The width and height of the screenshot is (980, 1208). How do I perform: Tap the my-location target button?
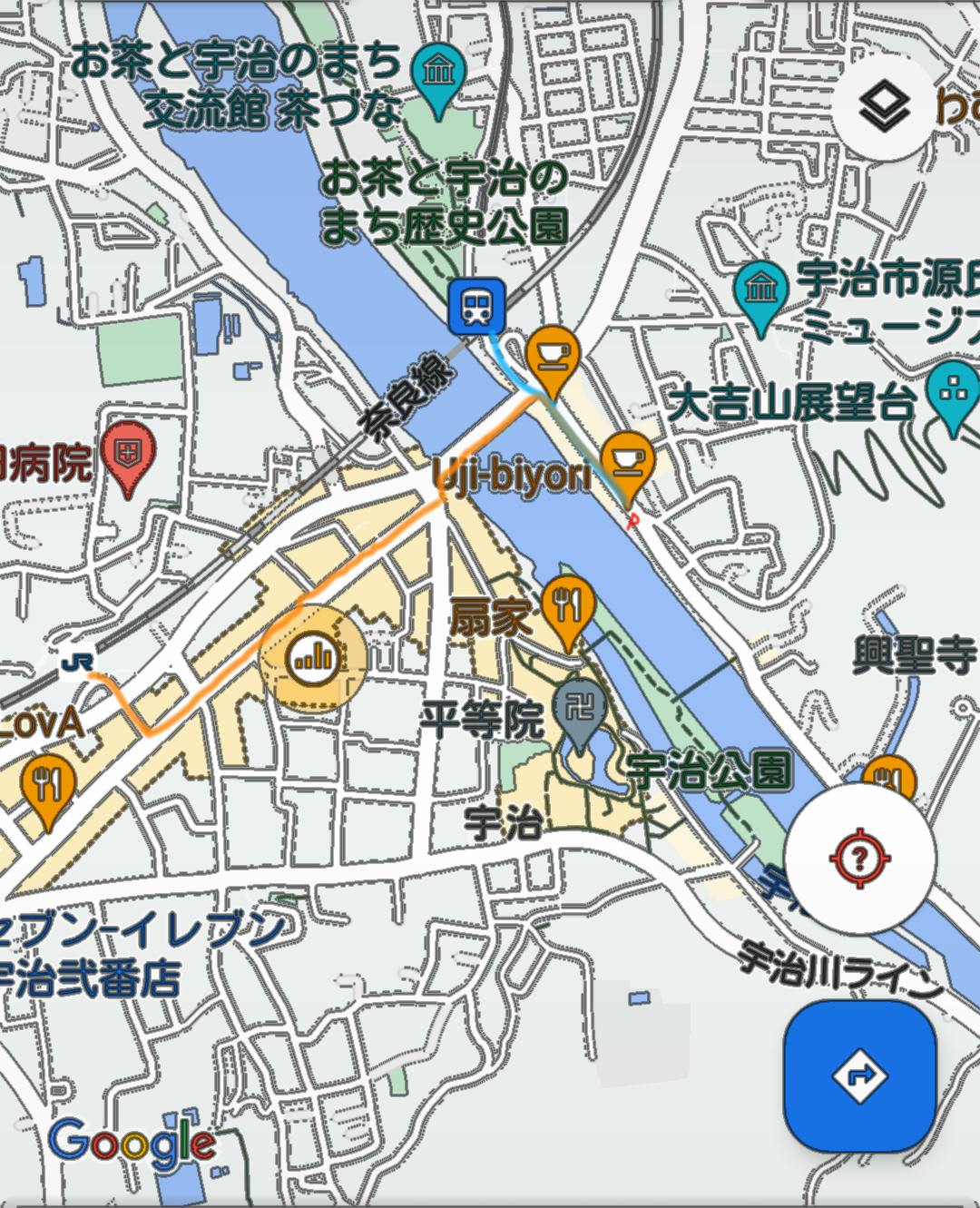(860, 858)
